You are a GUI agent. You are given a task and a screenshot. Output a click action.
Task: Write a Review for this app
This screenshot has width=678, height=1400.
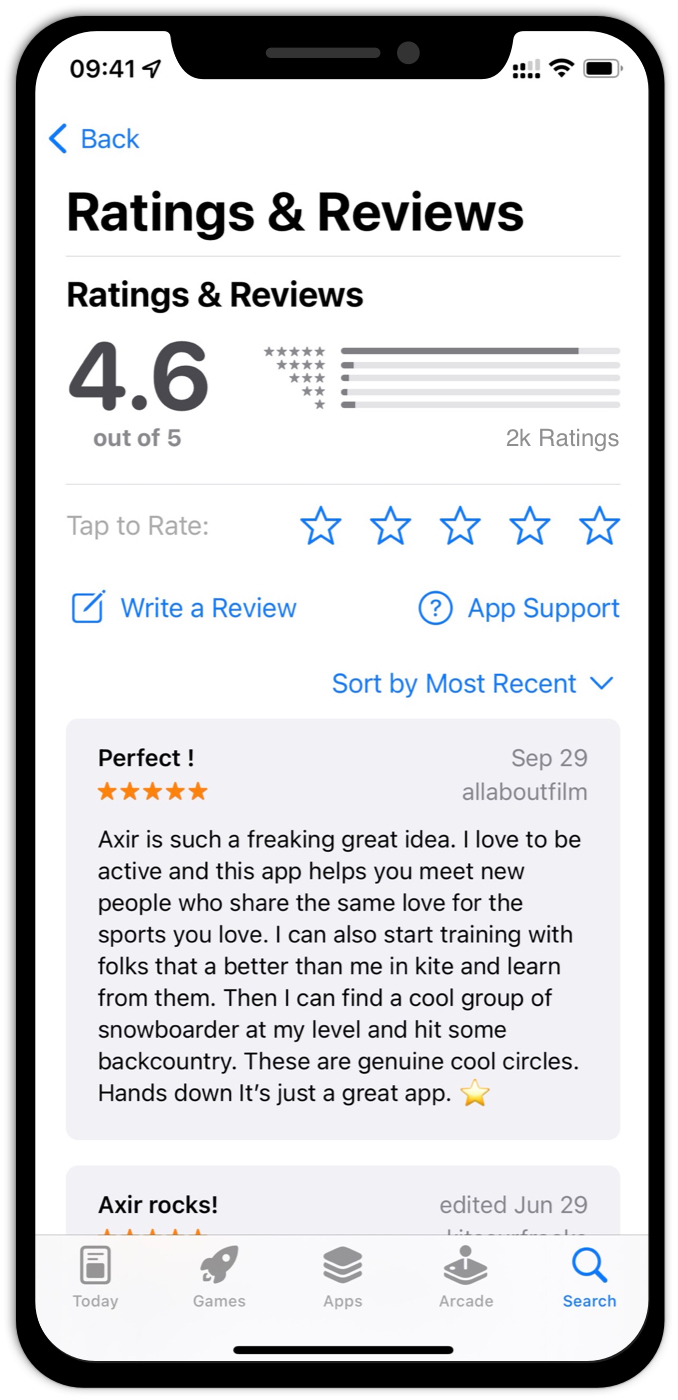tap(184, 608)
